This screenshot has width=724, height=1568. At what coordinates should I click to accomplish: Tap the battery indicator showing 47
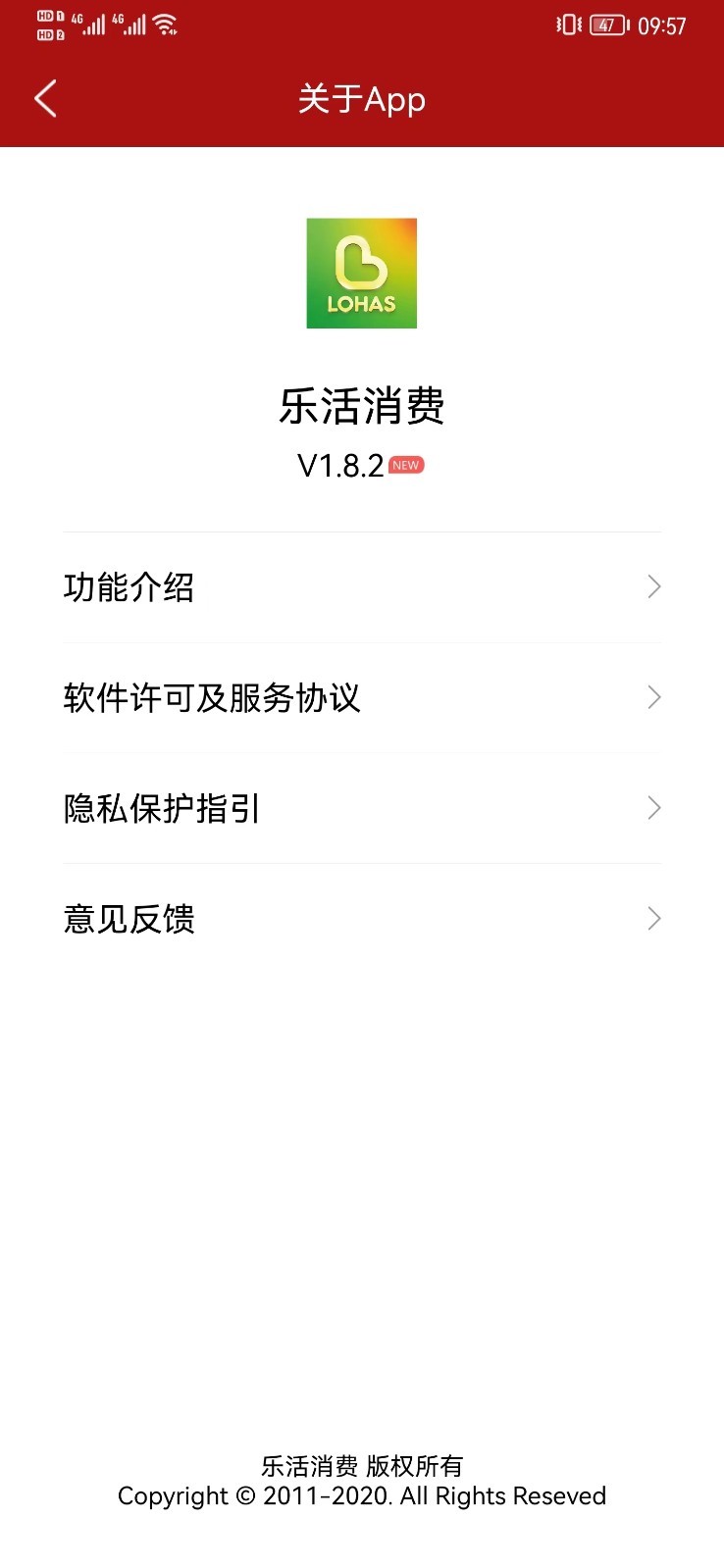[608, 25]
